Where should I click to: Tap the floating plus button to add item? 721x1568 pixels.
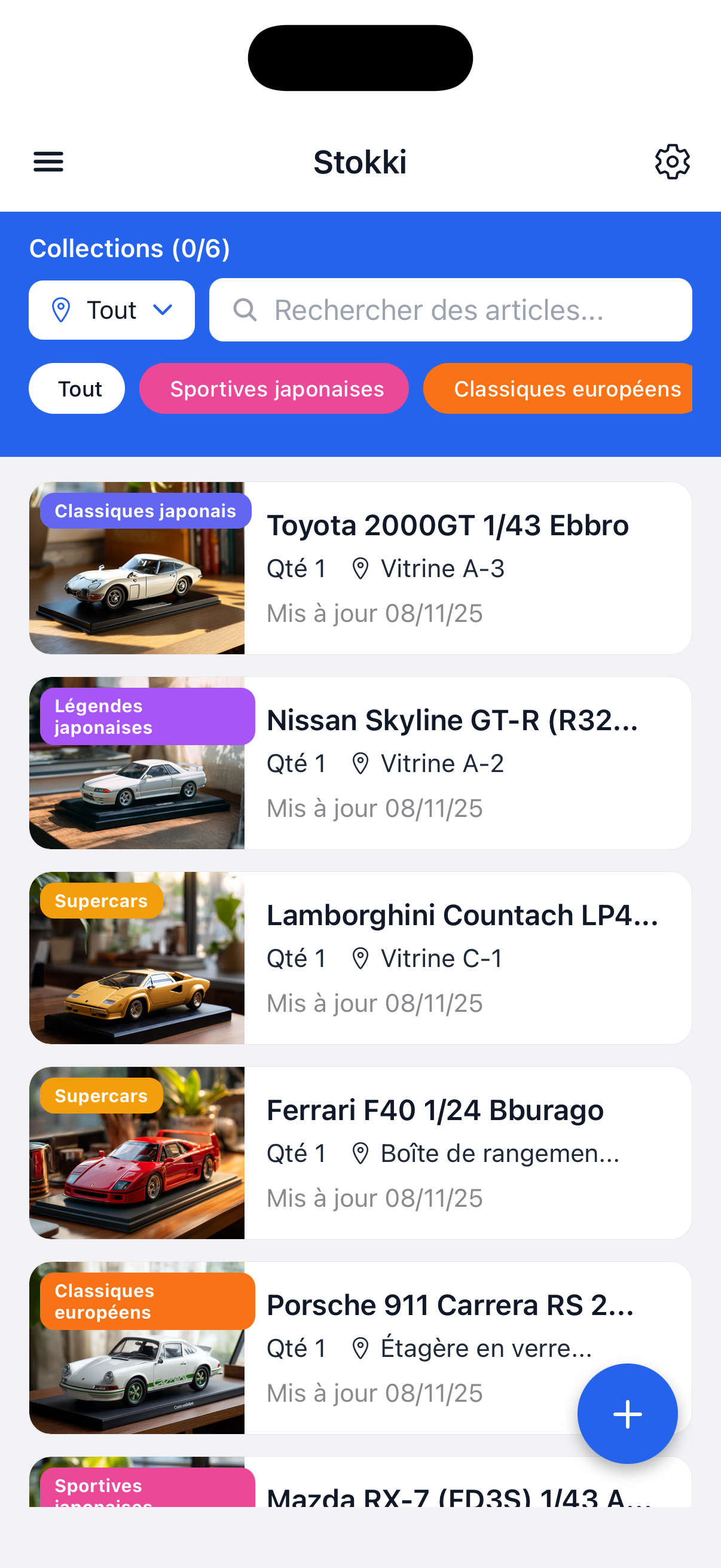627,1414
